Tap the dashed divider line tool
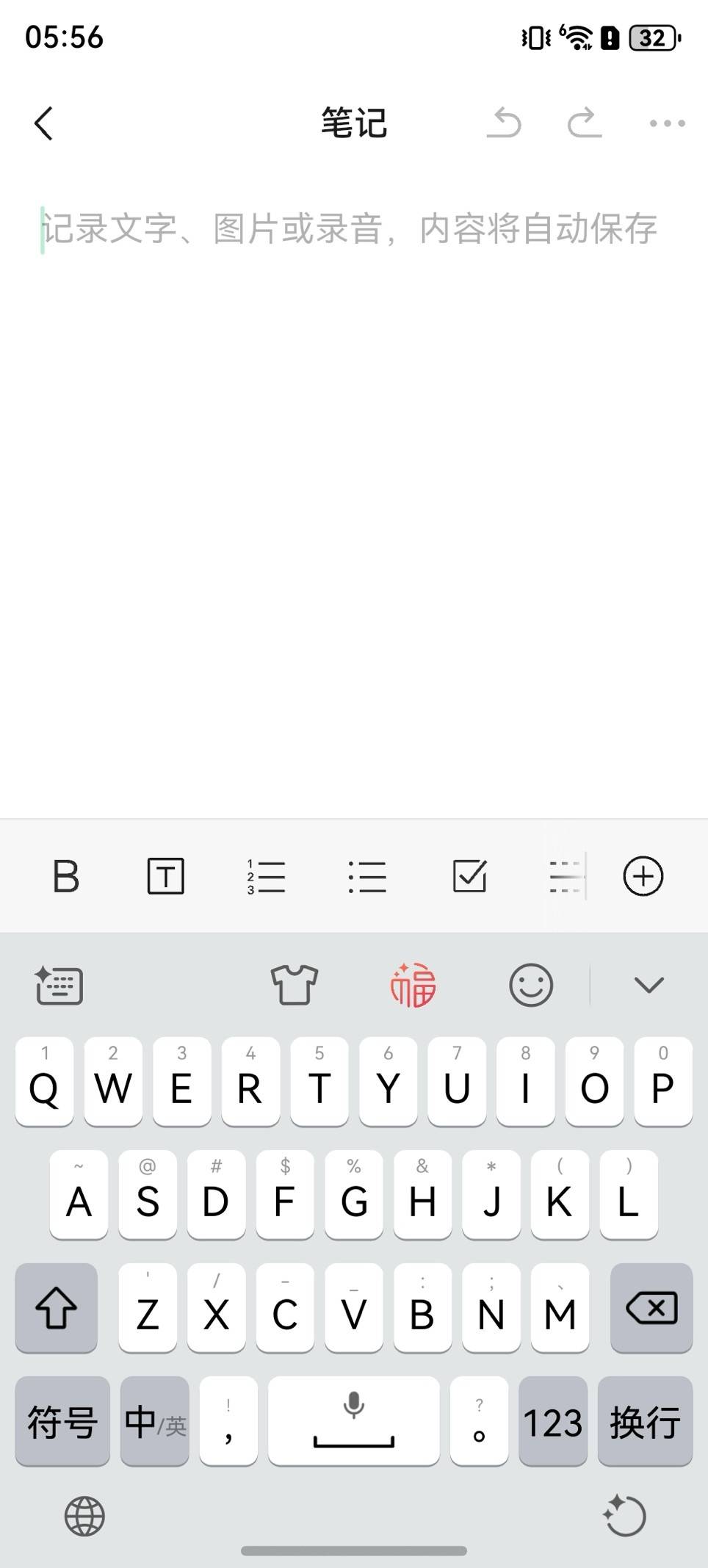The image size is (708, 1568). click(566, 876)
